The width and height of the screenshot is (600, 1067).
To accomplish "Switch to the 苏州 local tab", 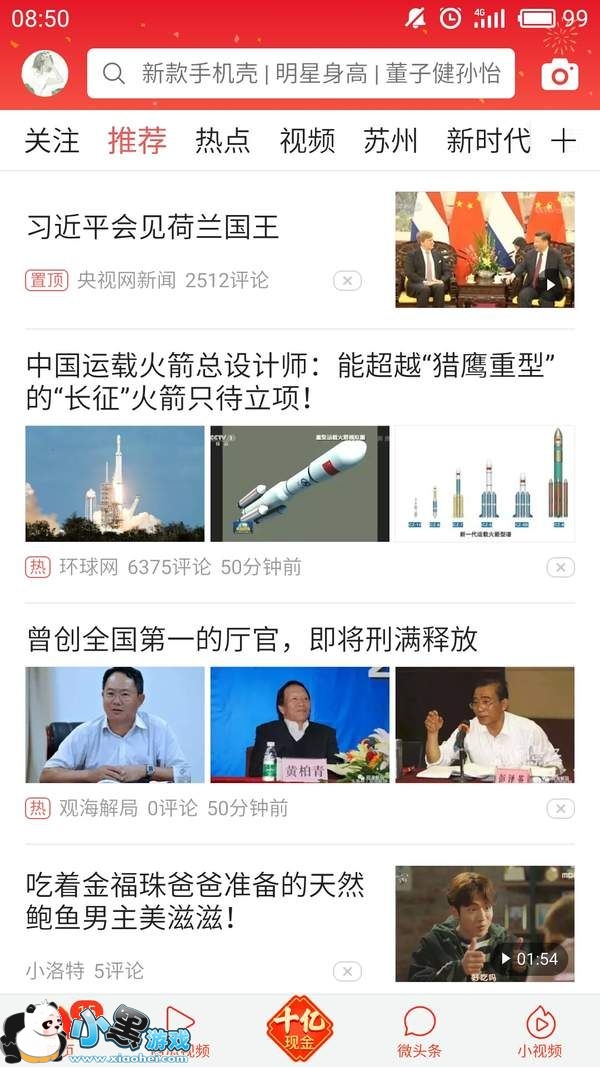I will 391,141.
